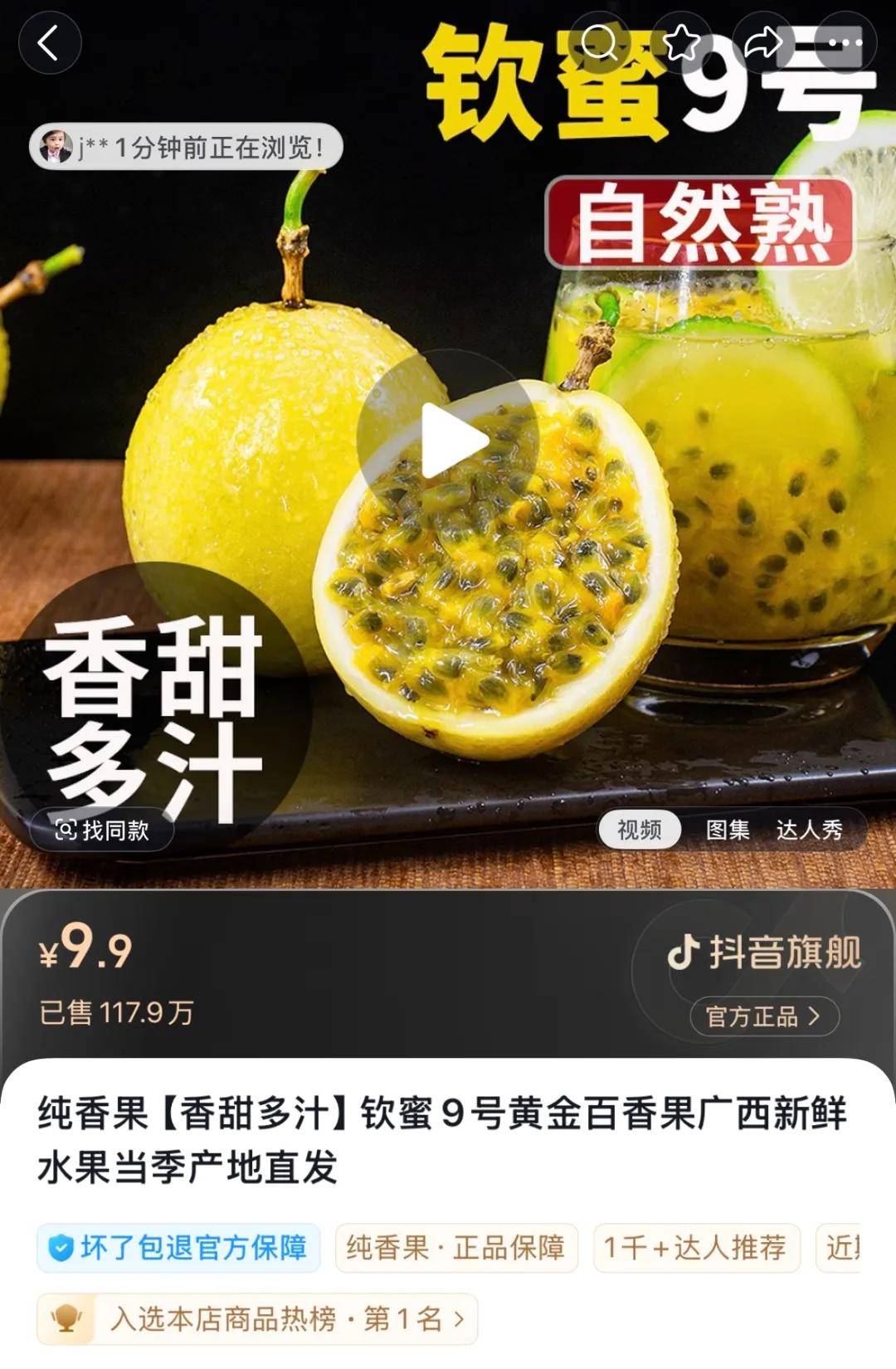View 坏了包退官方保障 guarantee
This screenshot has width=896, height=1369.
coord(178,1248)
